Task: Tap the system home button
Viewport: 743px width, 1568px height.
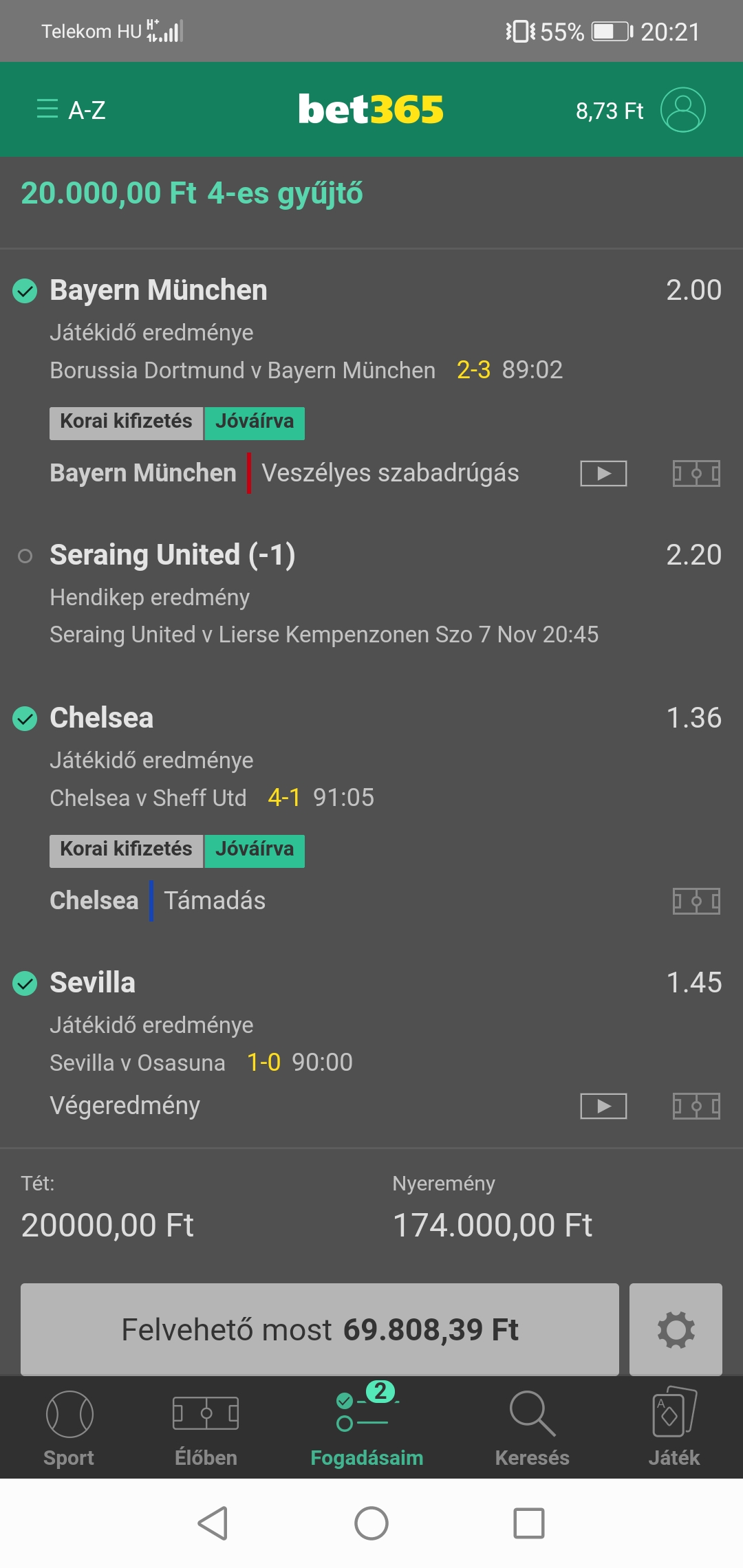Action: (x=371, y=1523)
